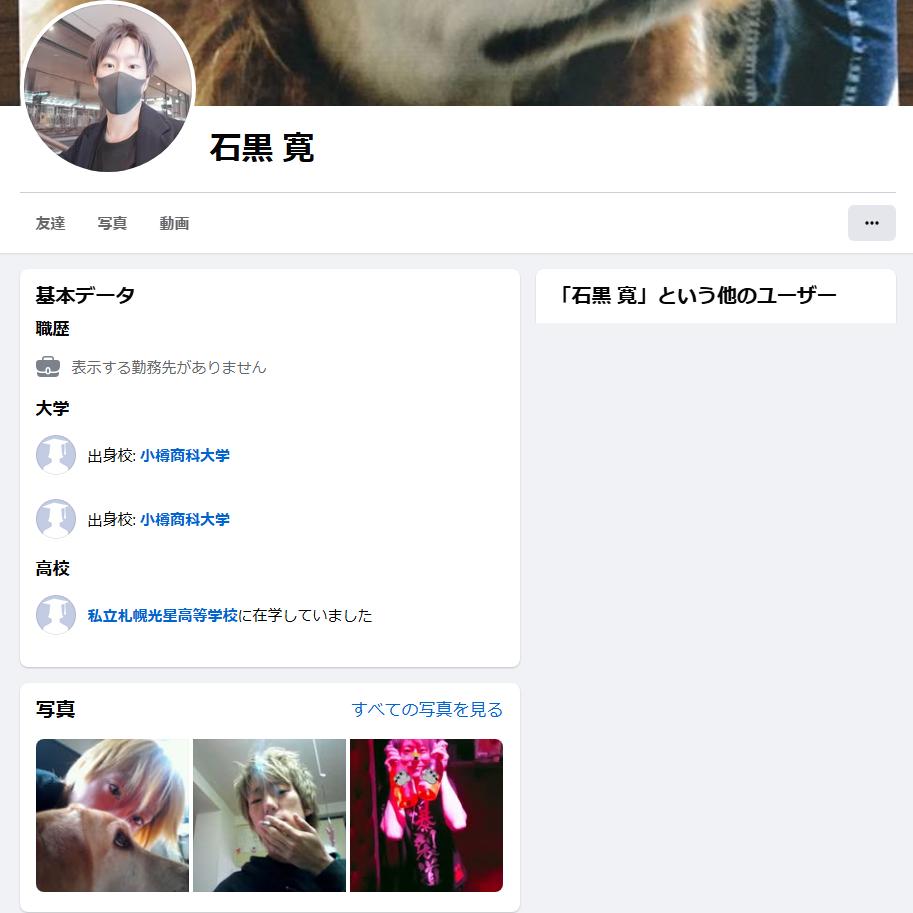
Task: Open the red-tinted photo
Action: pyautogui.click(x=426, y=815)
